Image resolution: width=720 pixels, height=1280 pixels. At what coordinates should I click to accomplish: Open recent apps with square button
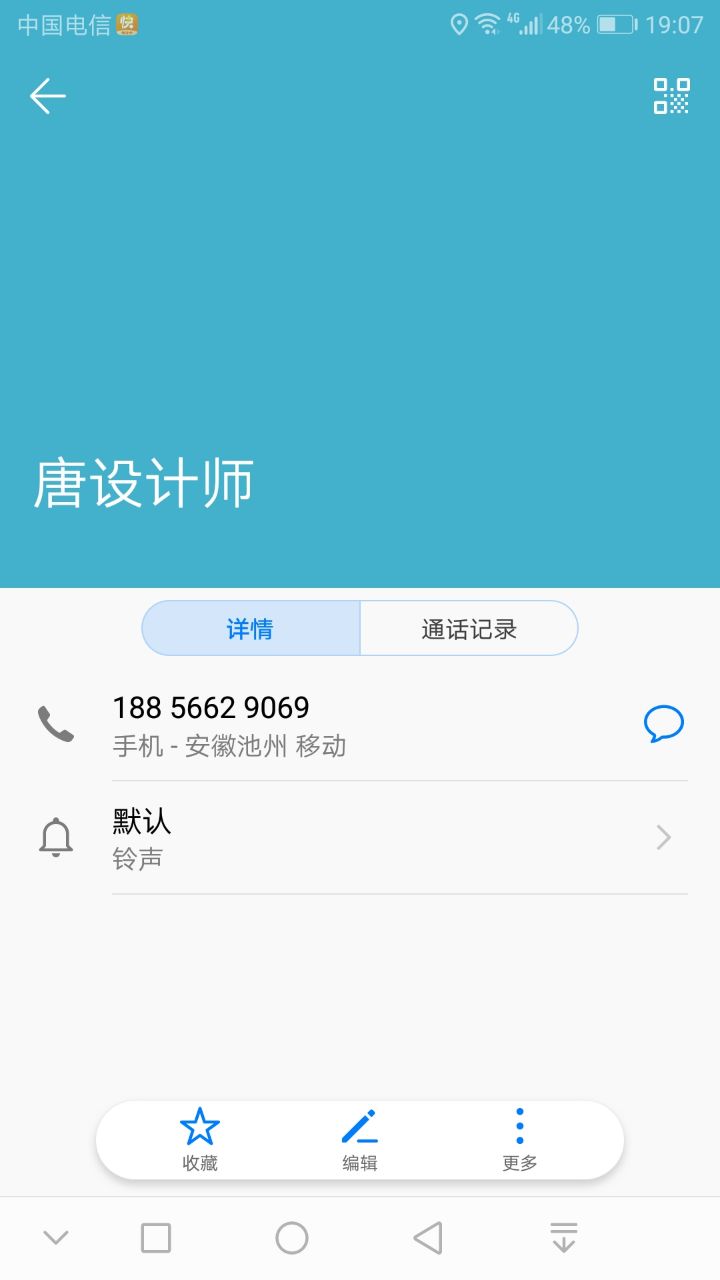(x=156, y=1238)
